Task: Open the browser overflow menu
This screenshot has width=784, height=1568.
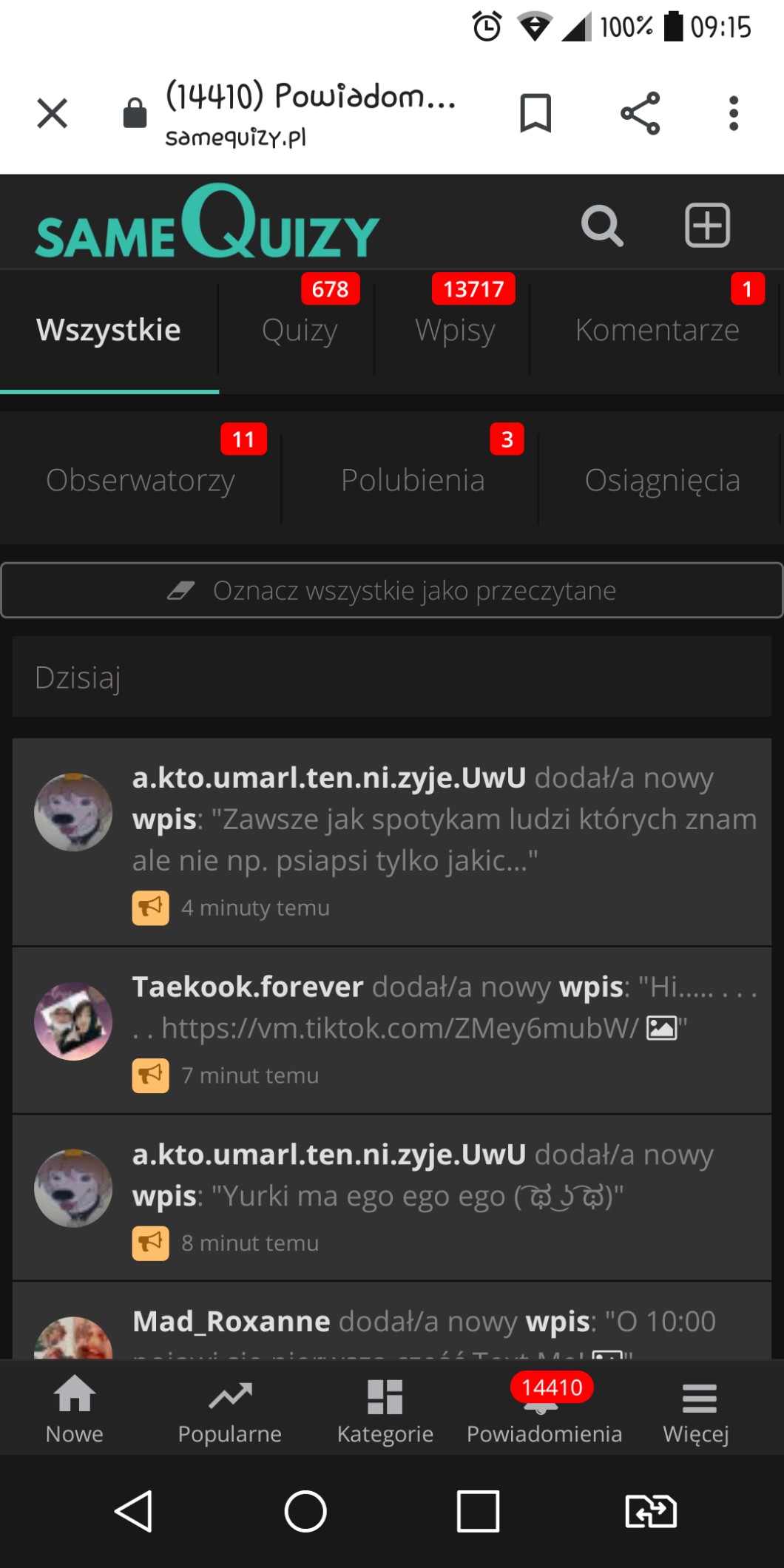Action: [x=733, y=113]
